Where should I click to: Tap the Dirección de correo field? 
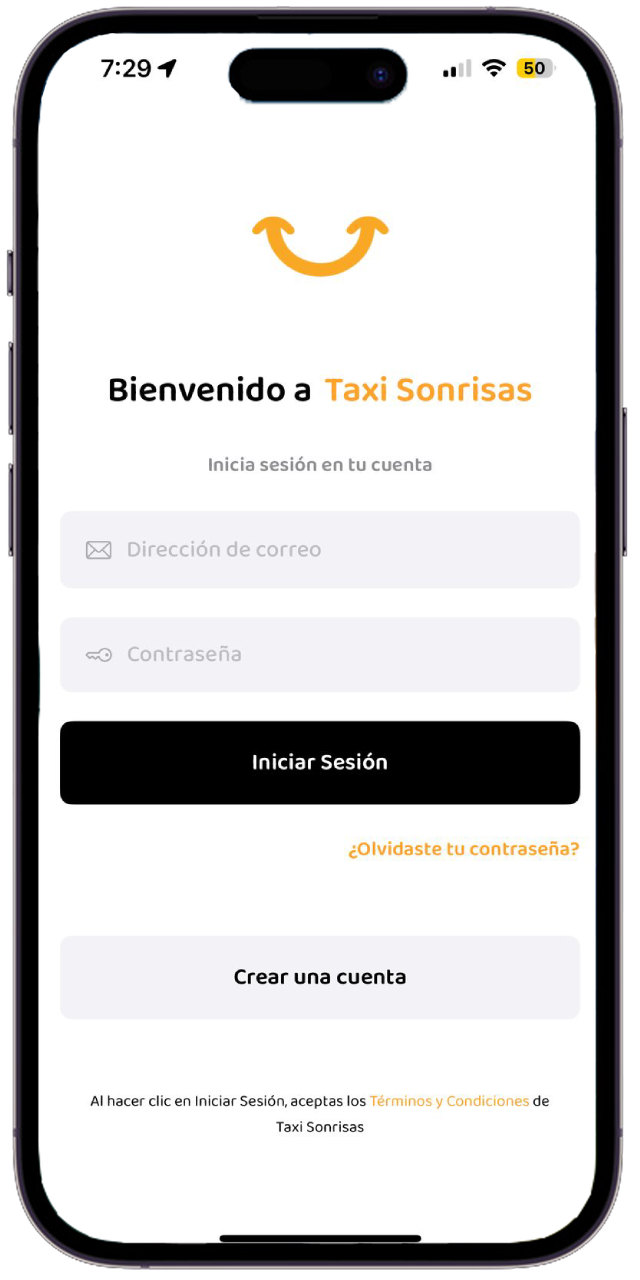pyautogui.click(x=320, y=550)
